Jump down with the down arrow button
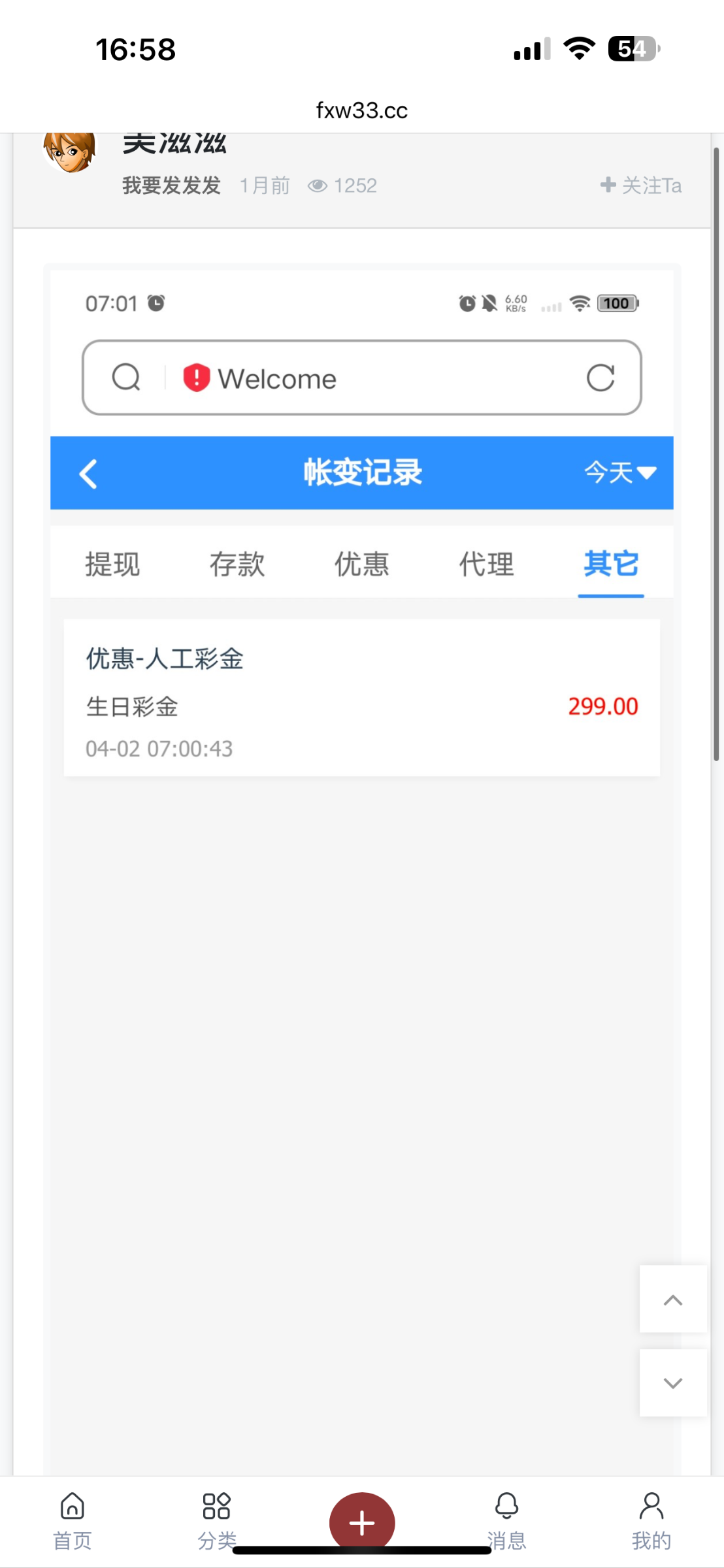 pos(672,1382)
